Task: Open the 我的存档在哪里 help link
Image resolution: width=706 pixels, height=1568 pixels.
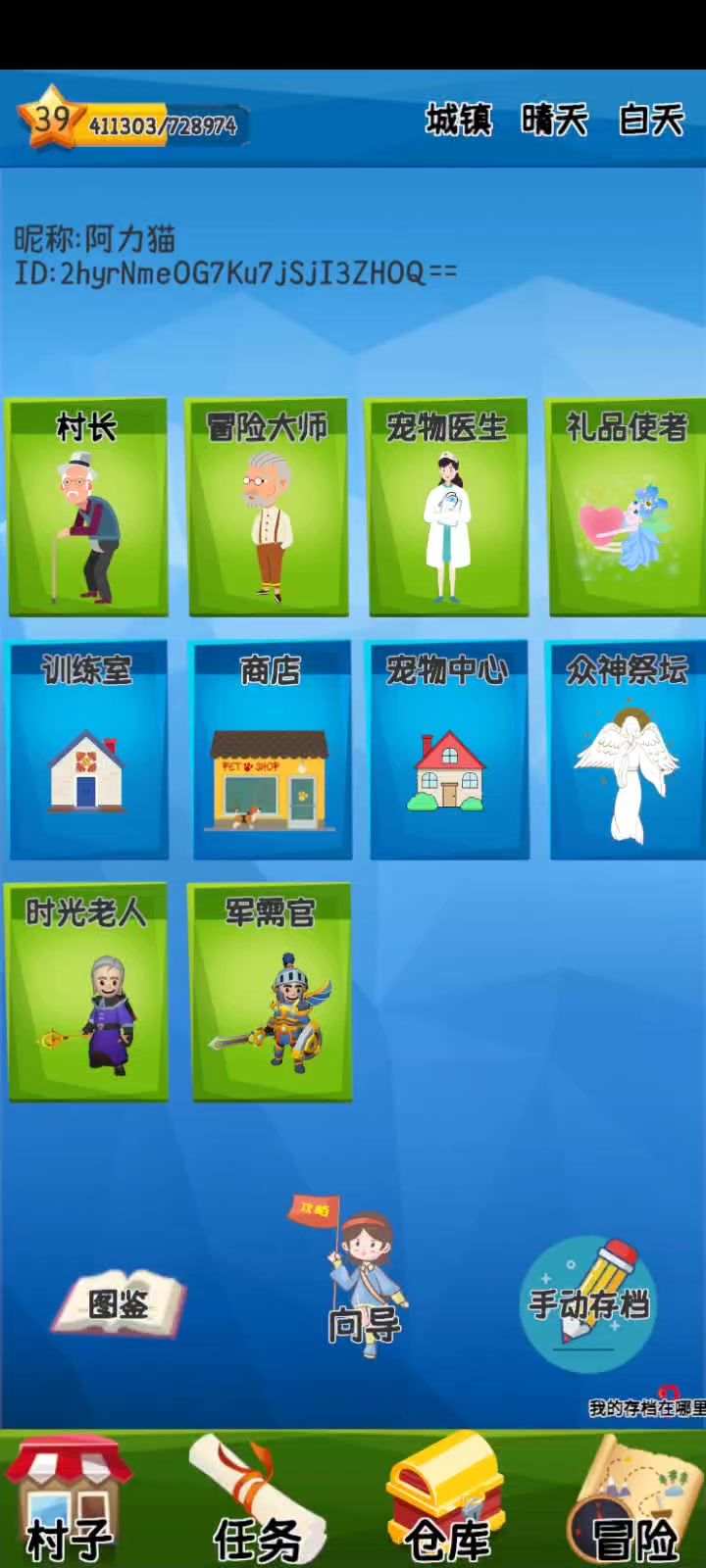Action: [647, 1408]
